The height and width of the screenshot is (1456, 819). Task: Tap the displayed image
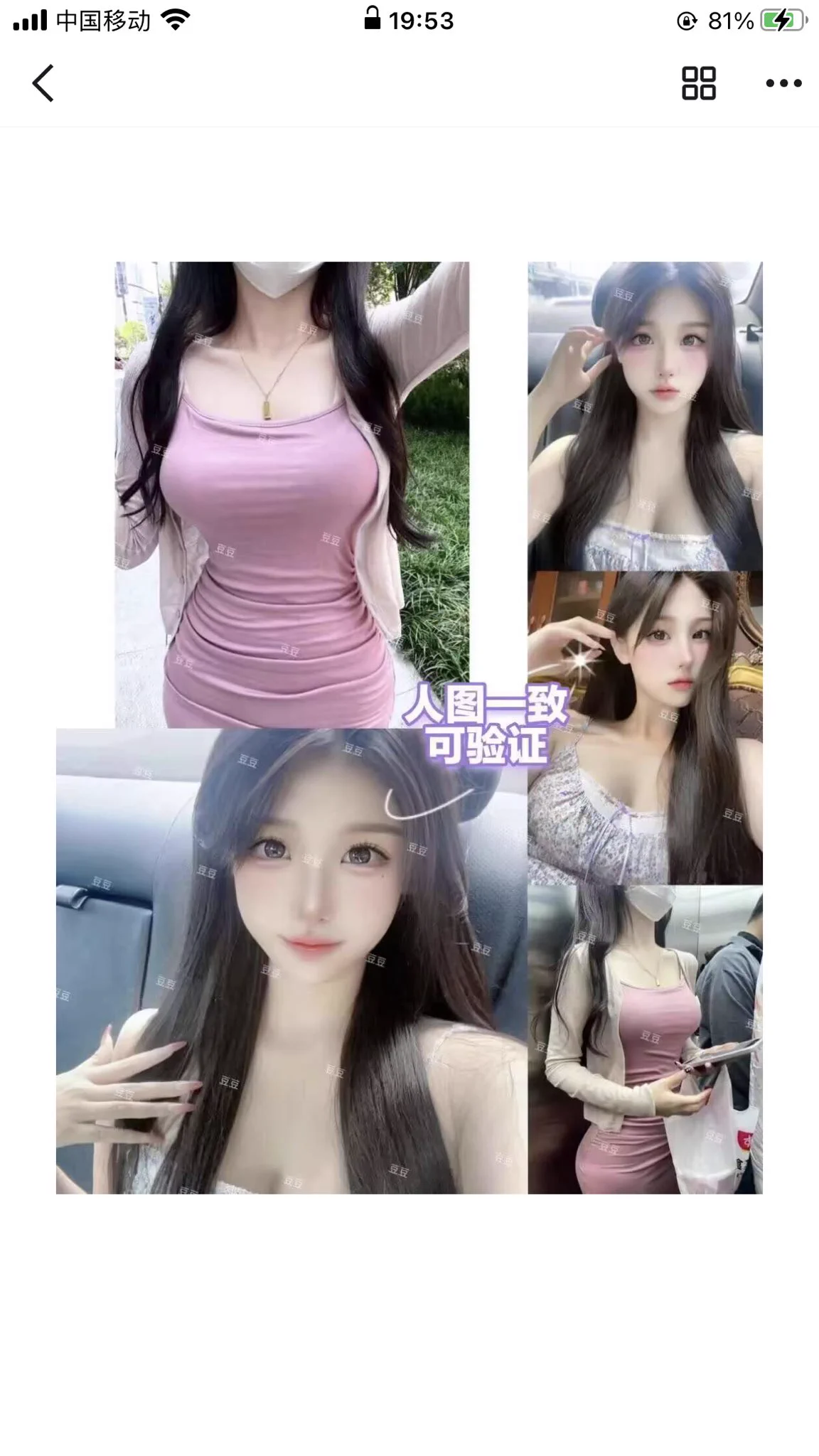(409, 727)
